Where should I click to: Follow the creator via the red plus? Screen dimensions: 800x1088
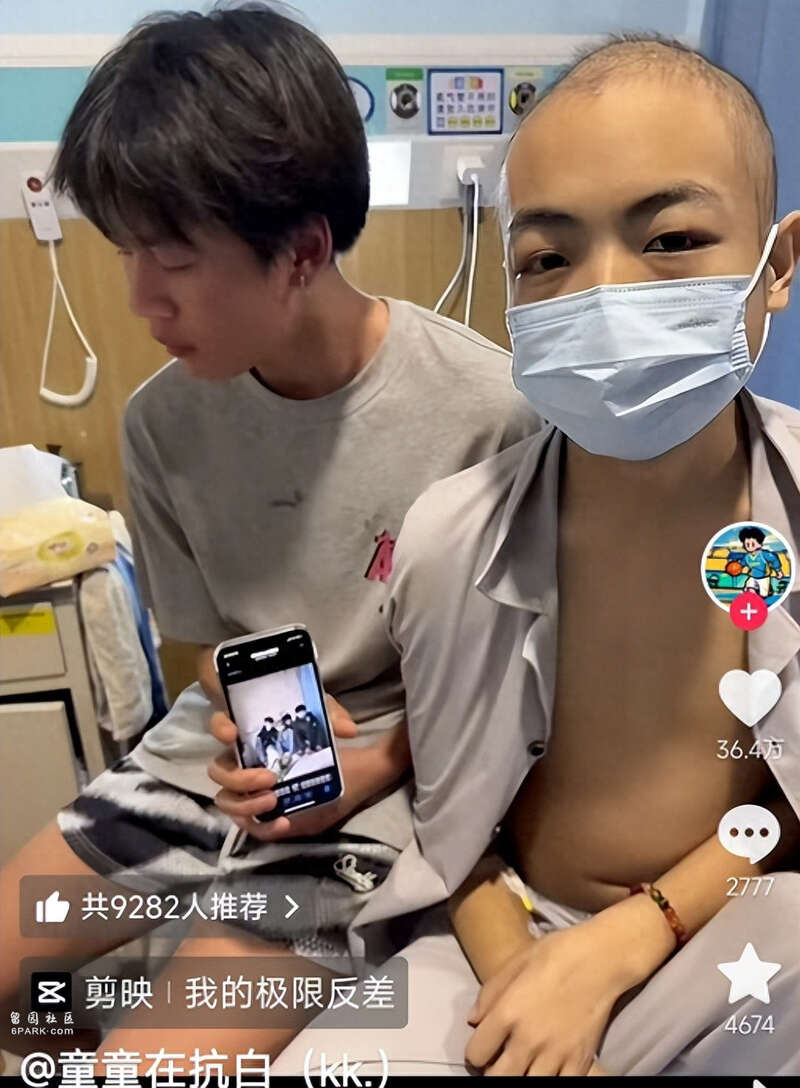[x=748, y=610]
